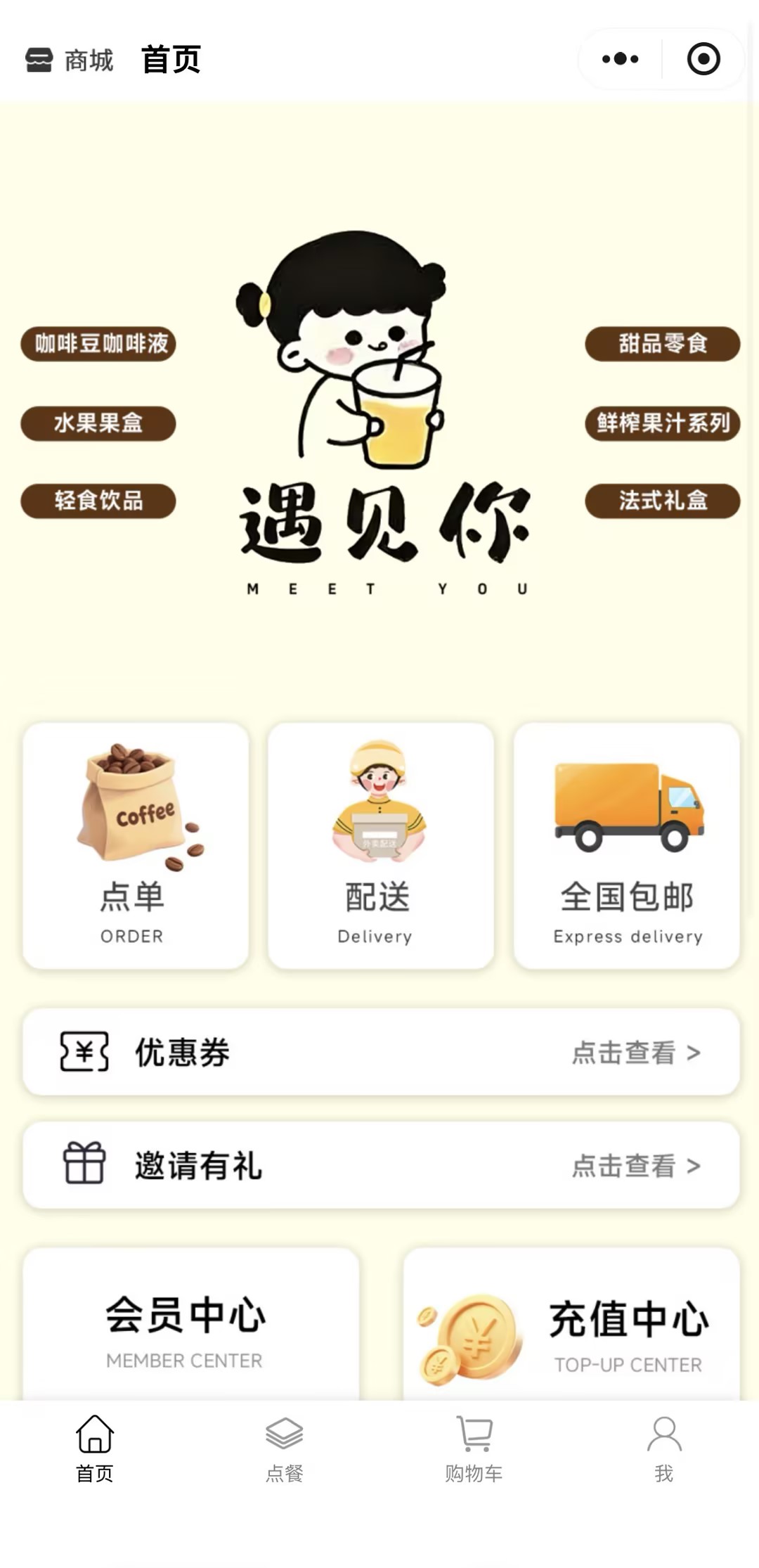Go to 会员中心 Member Center

(190, 1328)
